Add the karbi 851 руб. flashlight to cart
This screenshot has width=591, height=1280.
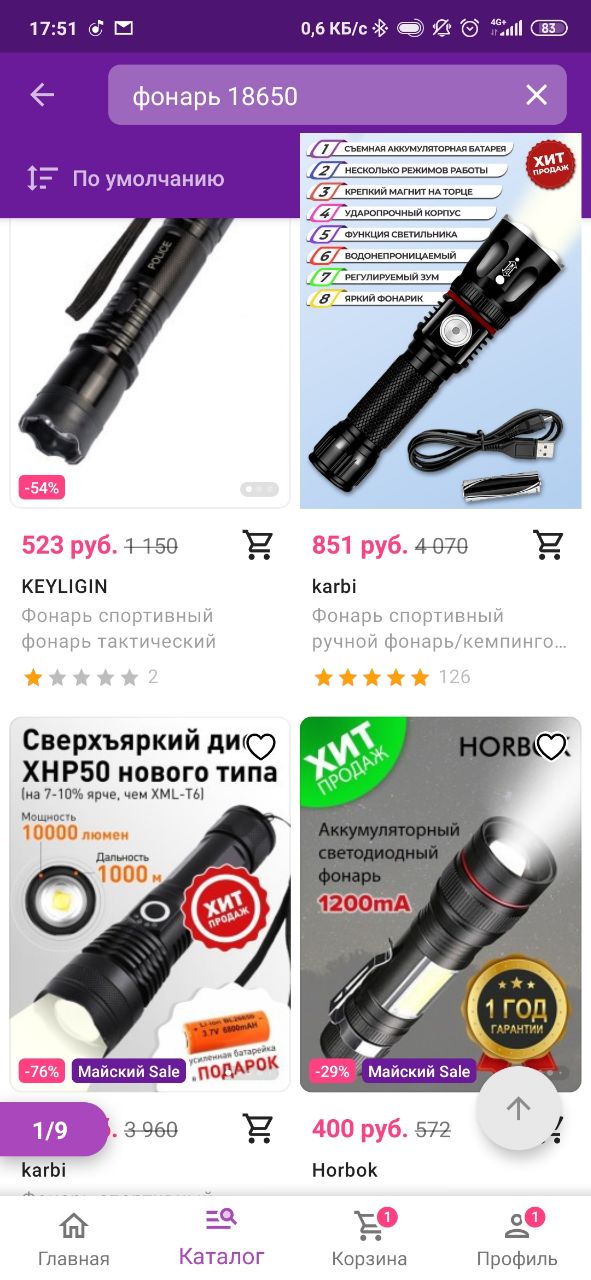pyautogui.click(x=549, y=545)
